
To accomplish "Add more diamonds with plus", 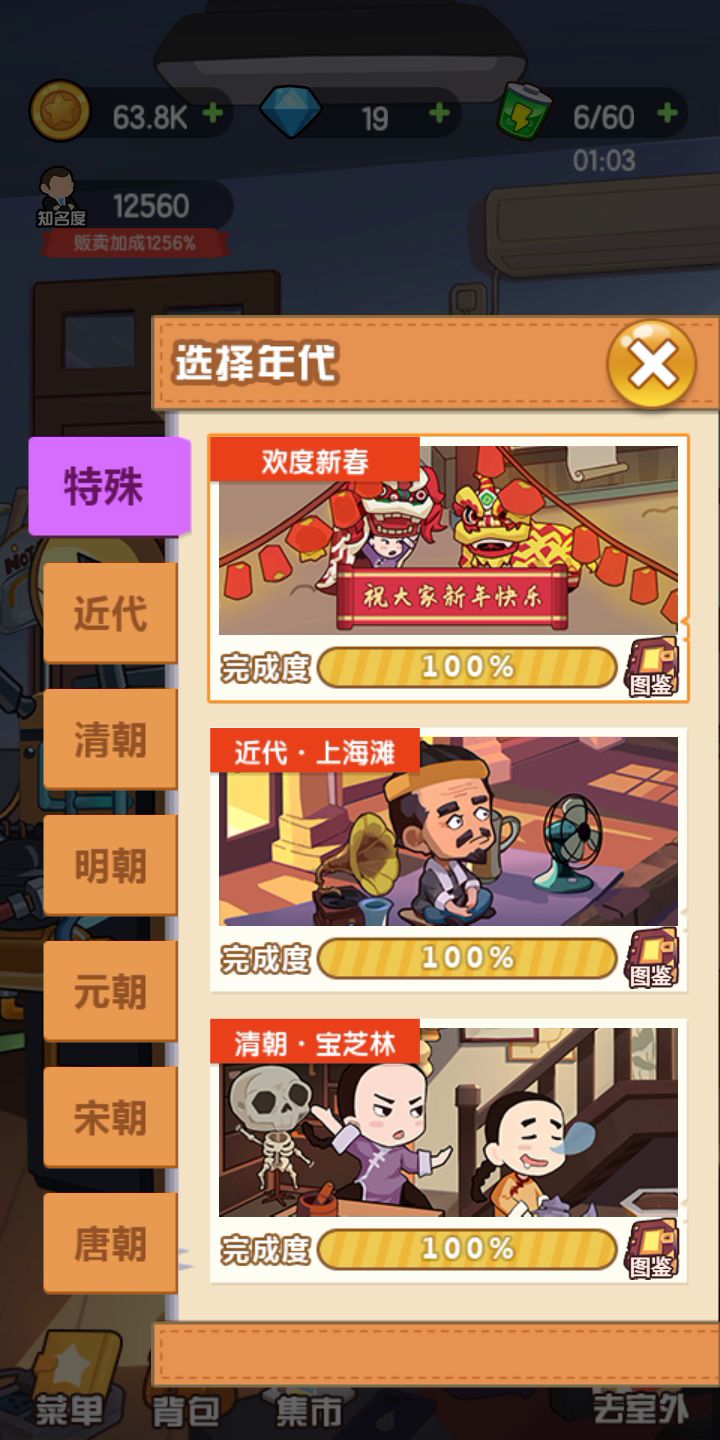I will point(439,115).
